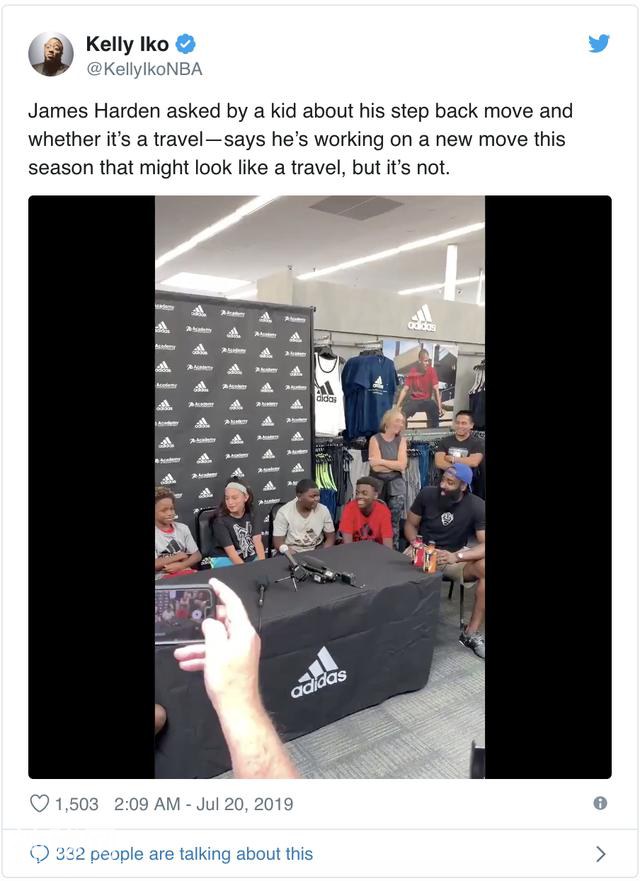Play the James Harden video
The height and width of the screenshot is (881, 640).
[319, 487]
